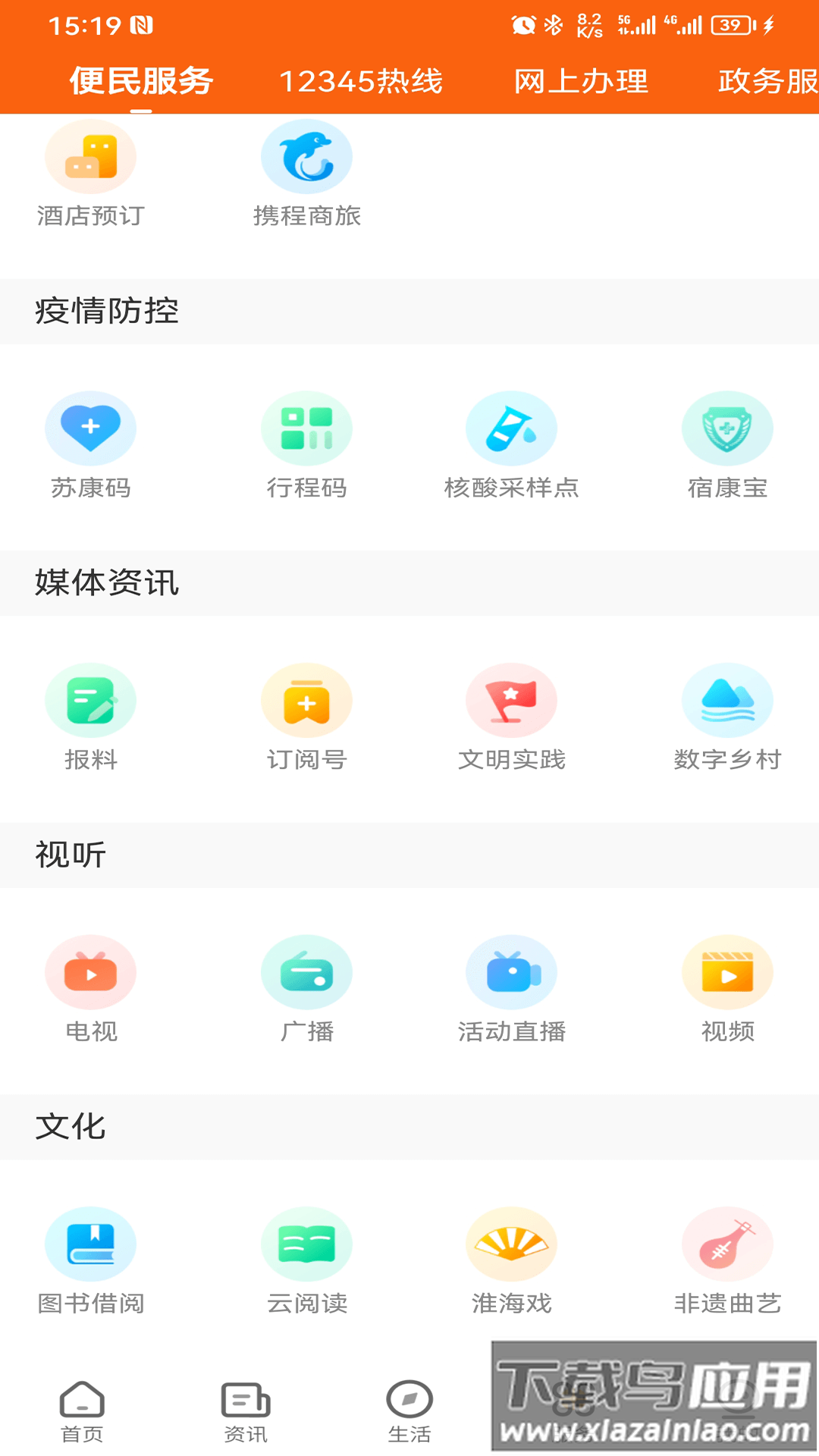Open the 网上办理 tab

[581, 80]
